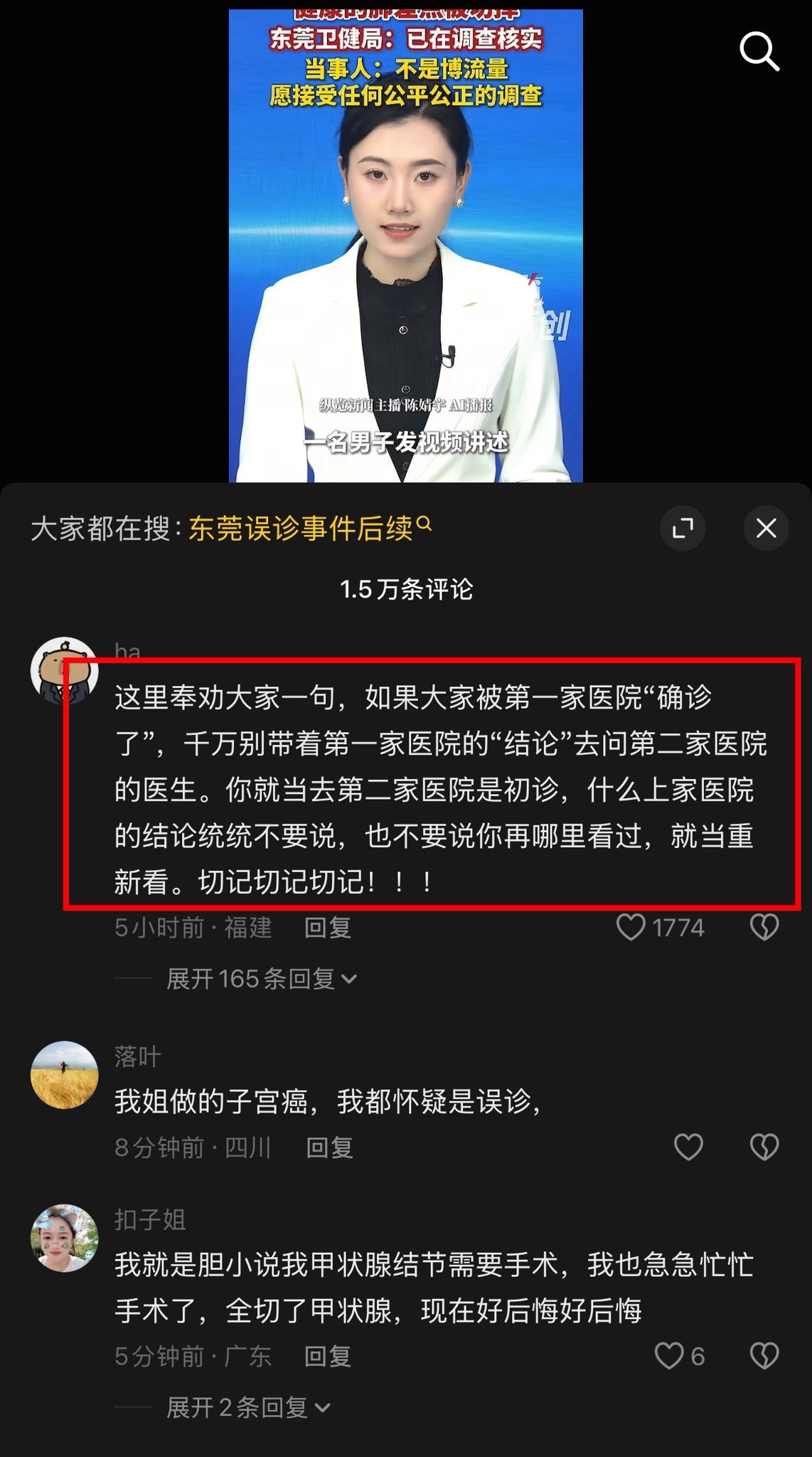The width and height of the screenshot is (812, 1457).
Task: Close the comments panel
Action: 766,528
